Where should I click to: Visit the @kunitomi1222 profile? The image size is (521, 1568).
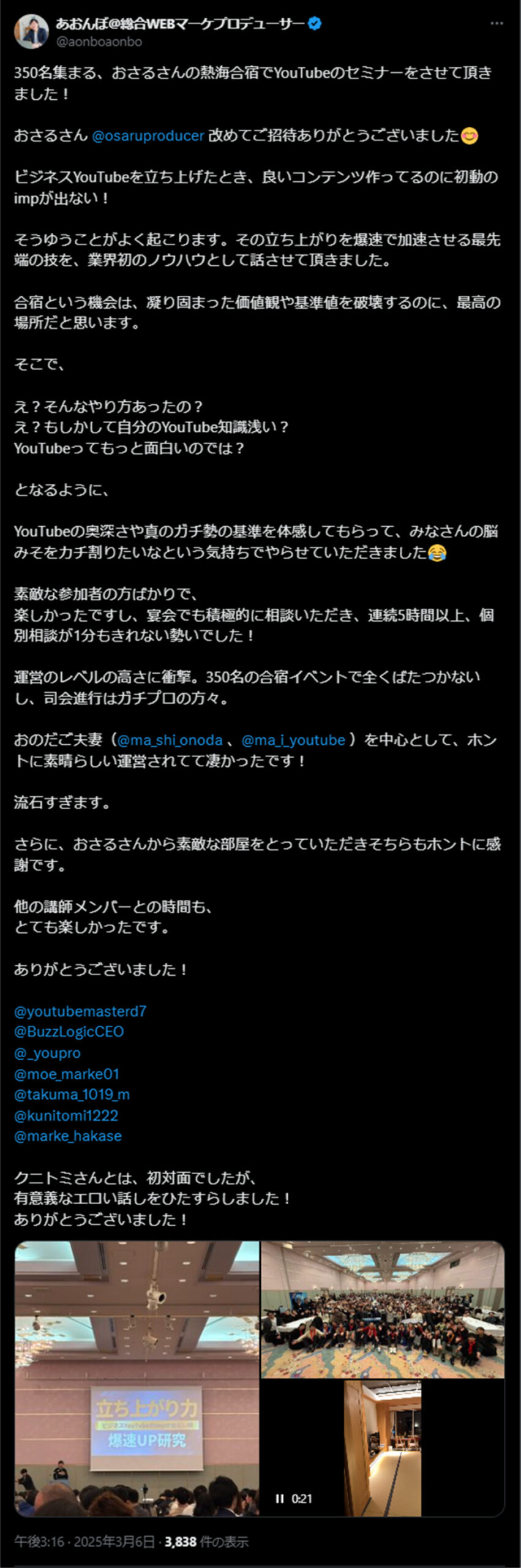(66, 1115)
